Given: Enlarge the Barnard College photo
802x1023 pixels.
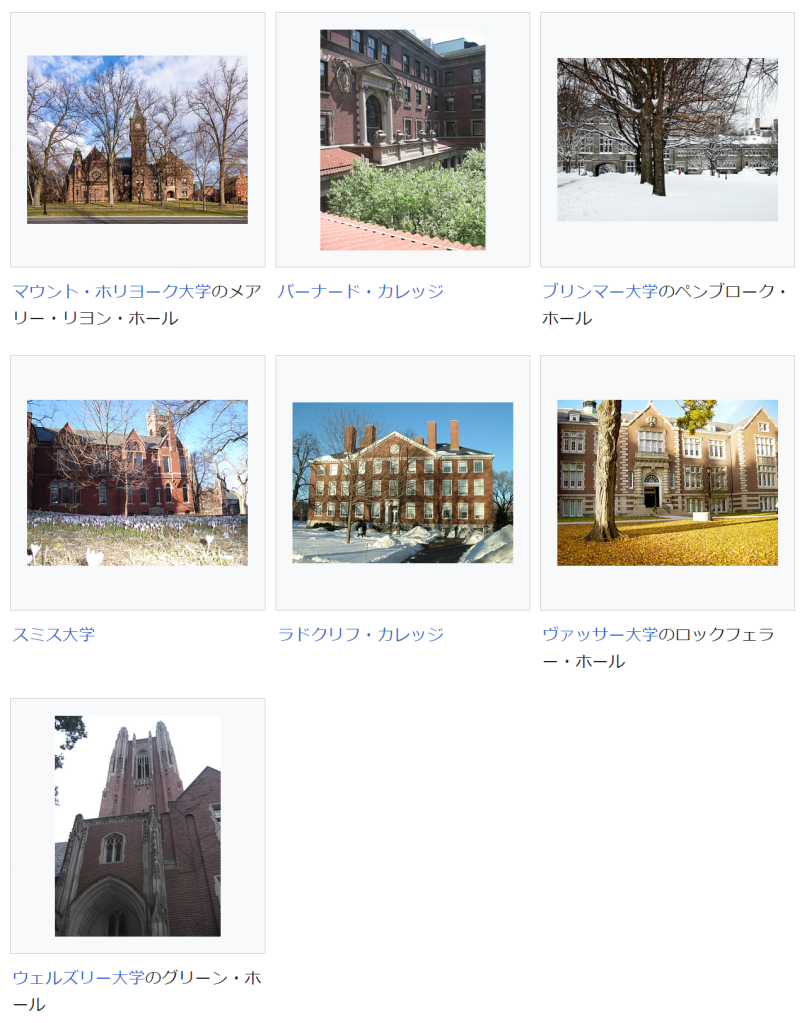Looking at the screenshot, I should coord(402,139).
